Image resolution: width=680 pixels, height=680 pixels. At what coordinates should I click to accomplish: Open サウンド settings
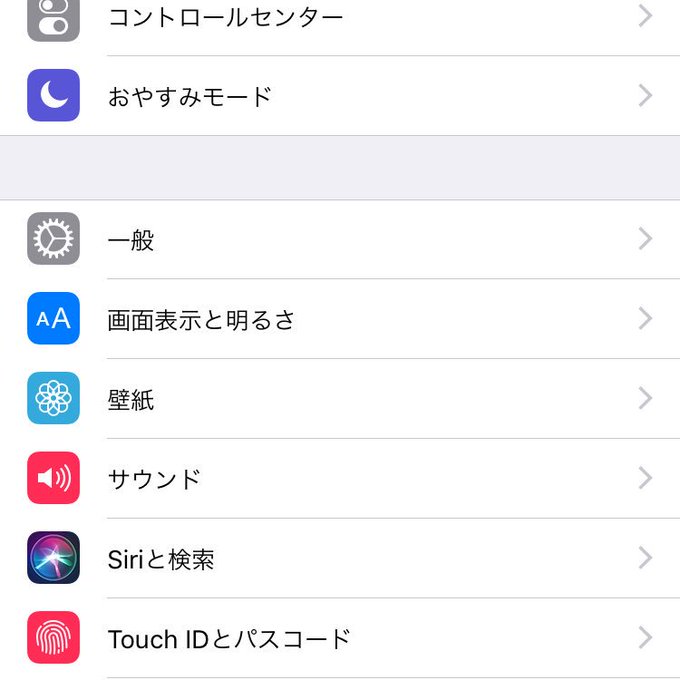[x=340, y=478]
